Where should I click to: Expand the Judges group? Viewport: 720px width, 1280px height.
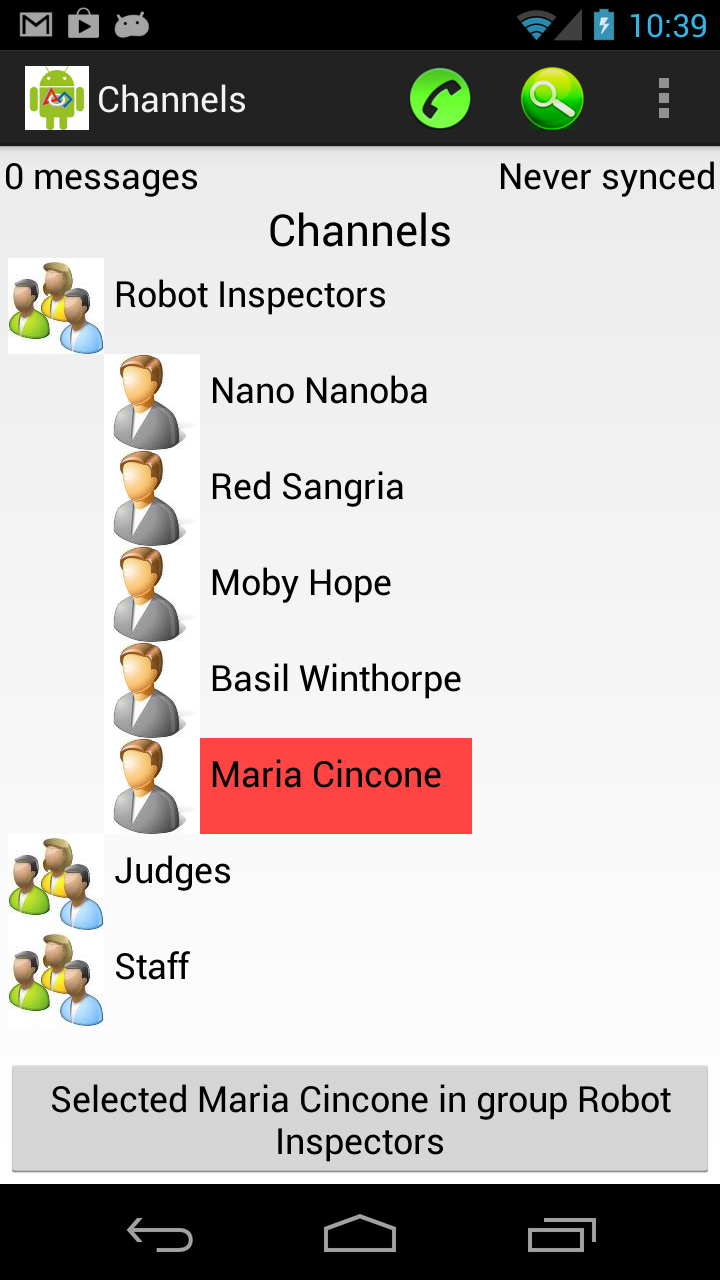172,871
